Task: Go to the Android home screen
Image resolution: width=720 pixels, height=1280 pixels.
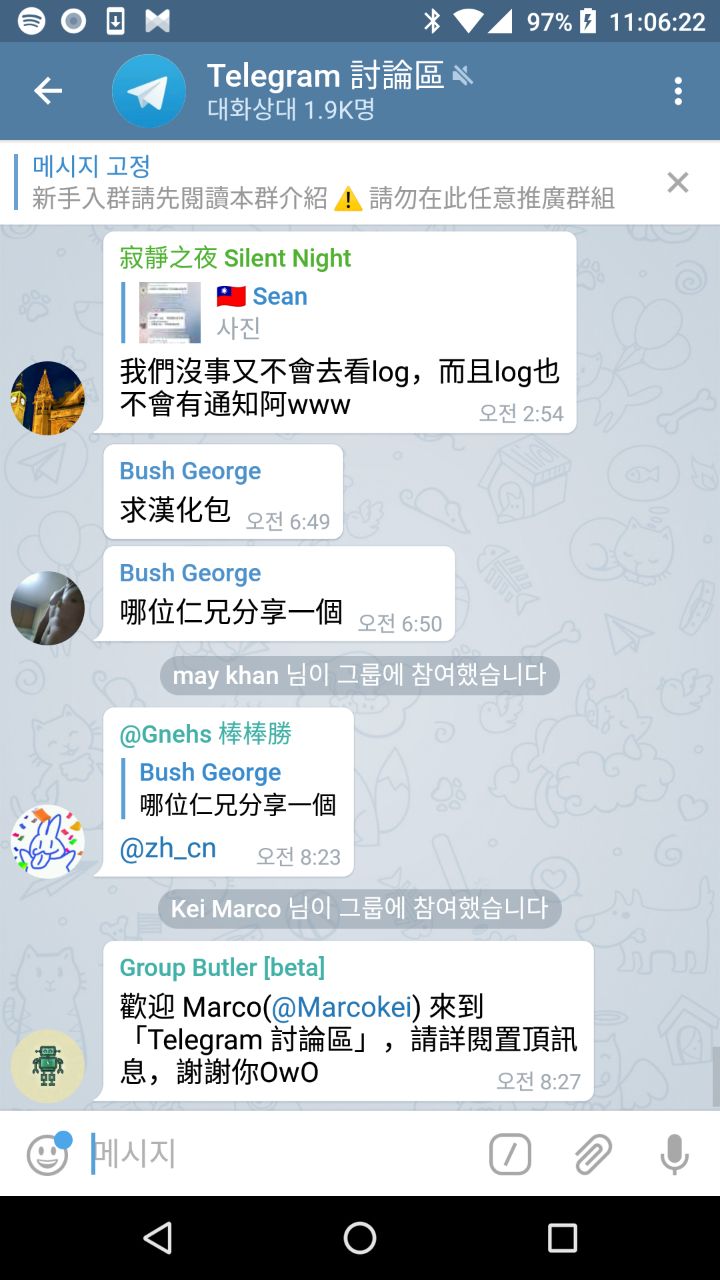Action: (x=360, y=1238)
